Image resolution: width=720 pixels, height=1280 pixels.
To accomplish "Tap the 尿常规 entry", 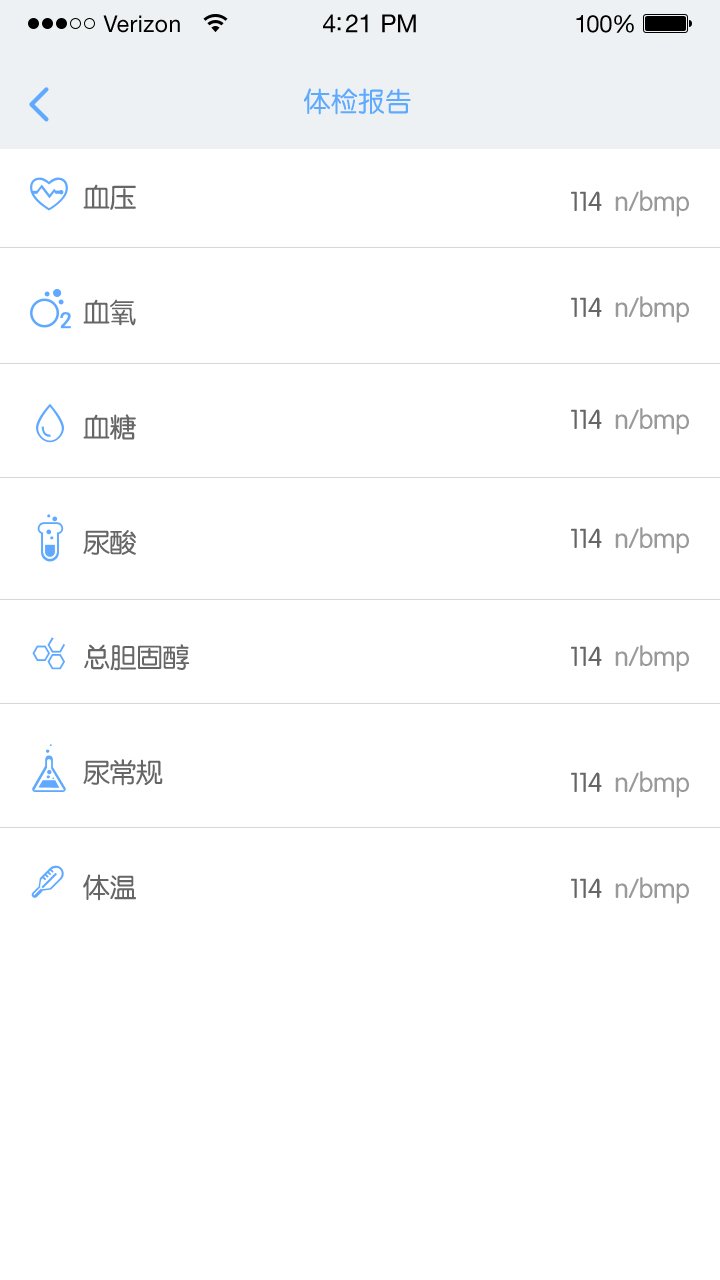I will click(x=360, y=766).
